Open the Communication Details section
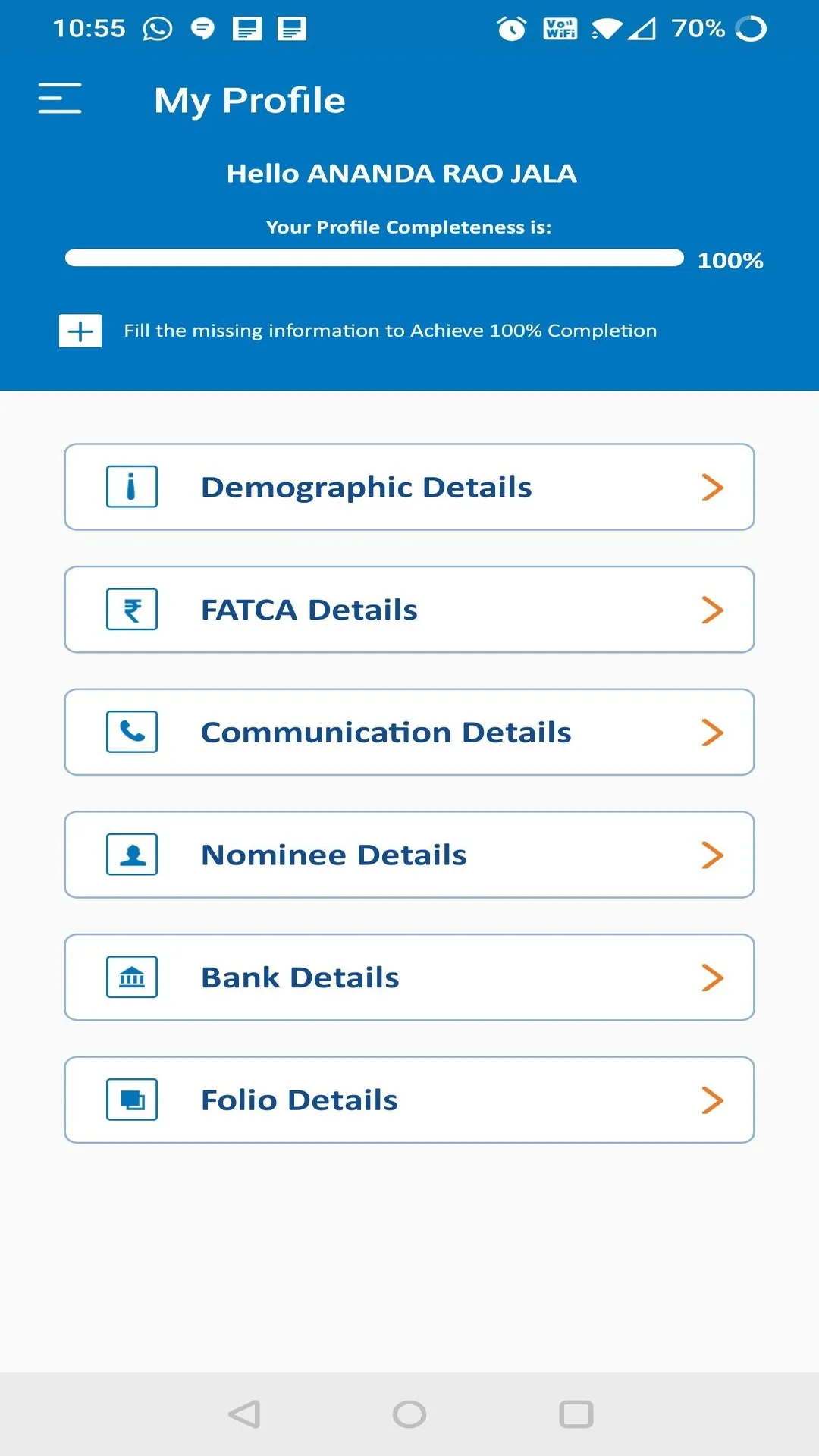 [409, 732]
